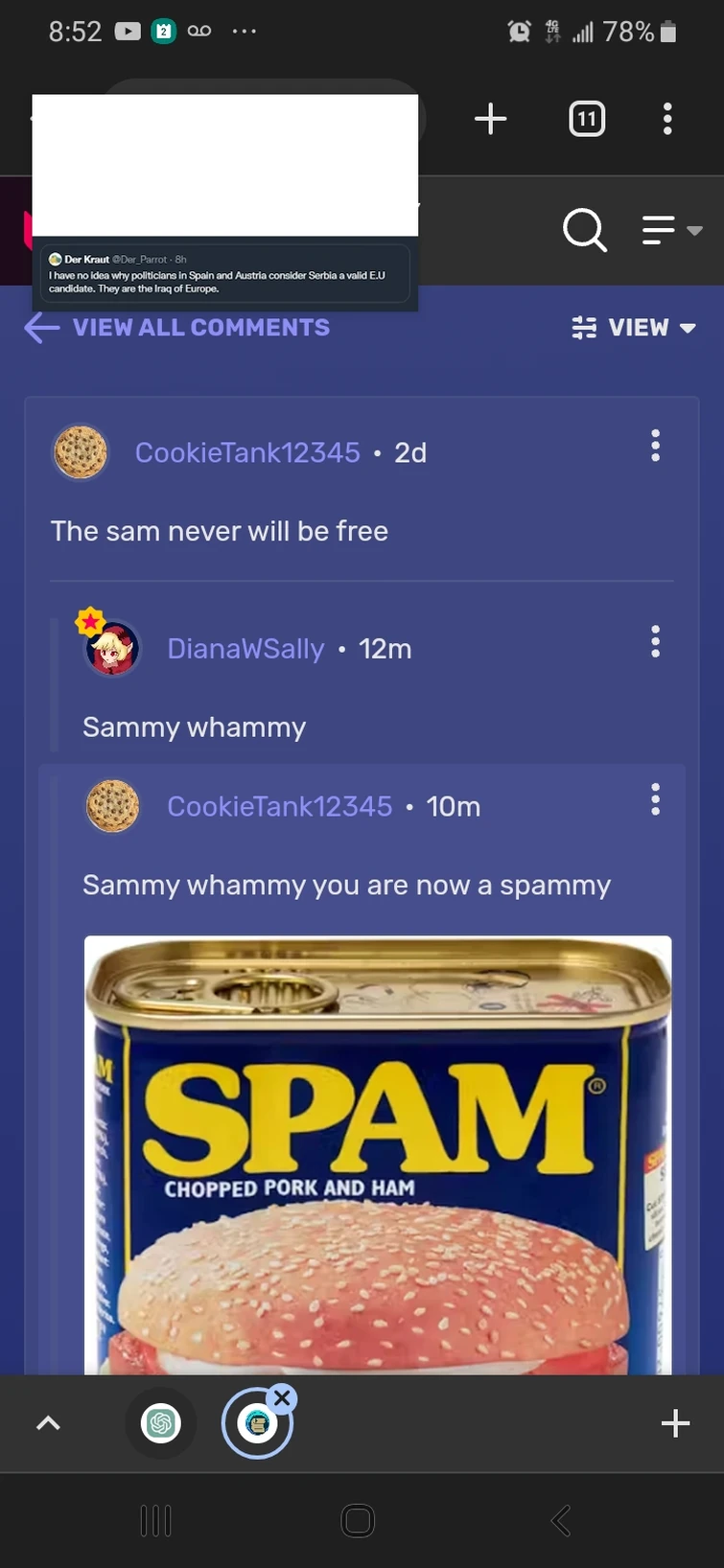The image size is (724, 1568).
Task: Add an app via the edge panel plus
Action: [675, 1422]
